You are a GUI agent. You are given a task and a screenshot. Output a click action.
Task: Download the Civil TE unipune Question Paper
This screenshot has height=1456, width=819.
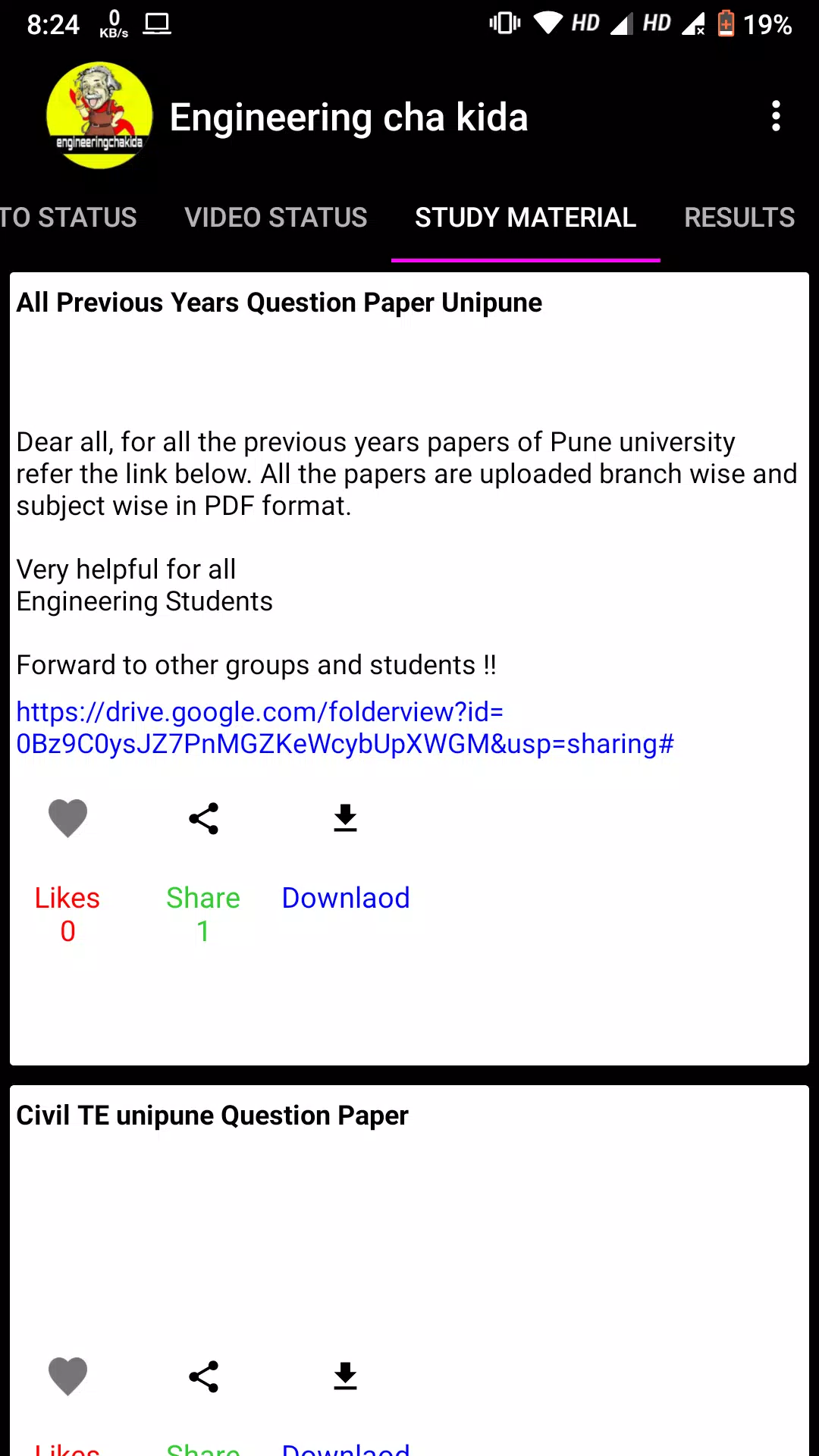tap(345, 1376)
